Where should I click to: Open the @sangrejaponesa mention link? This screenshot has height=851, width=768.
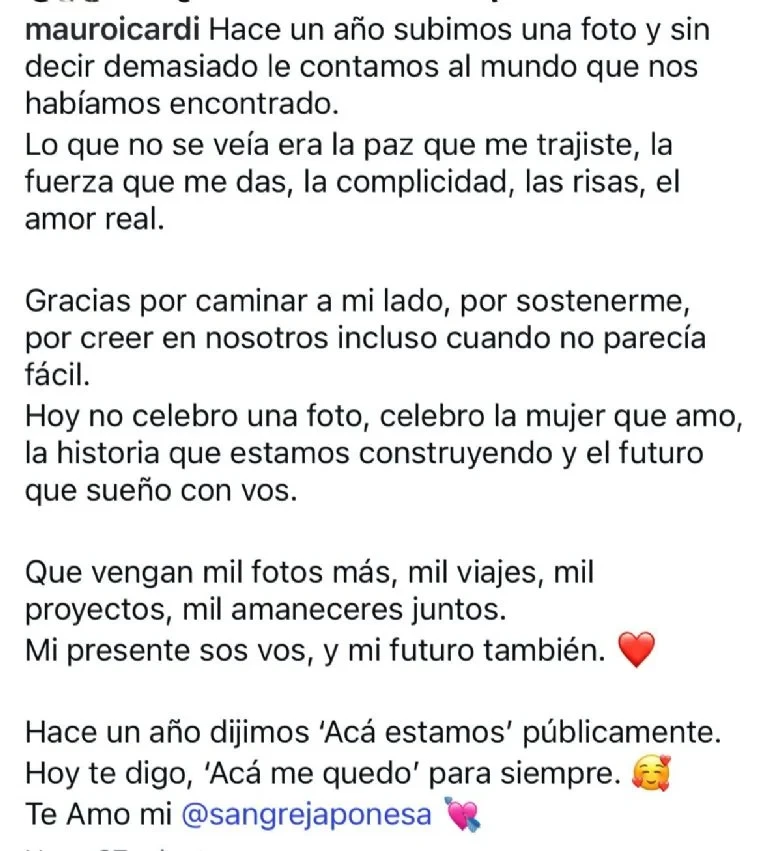click(x=307, y=815)
